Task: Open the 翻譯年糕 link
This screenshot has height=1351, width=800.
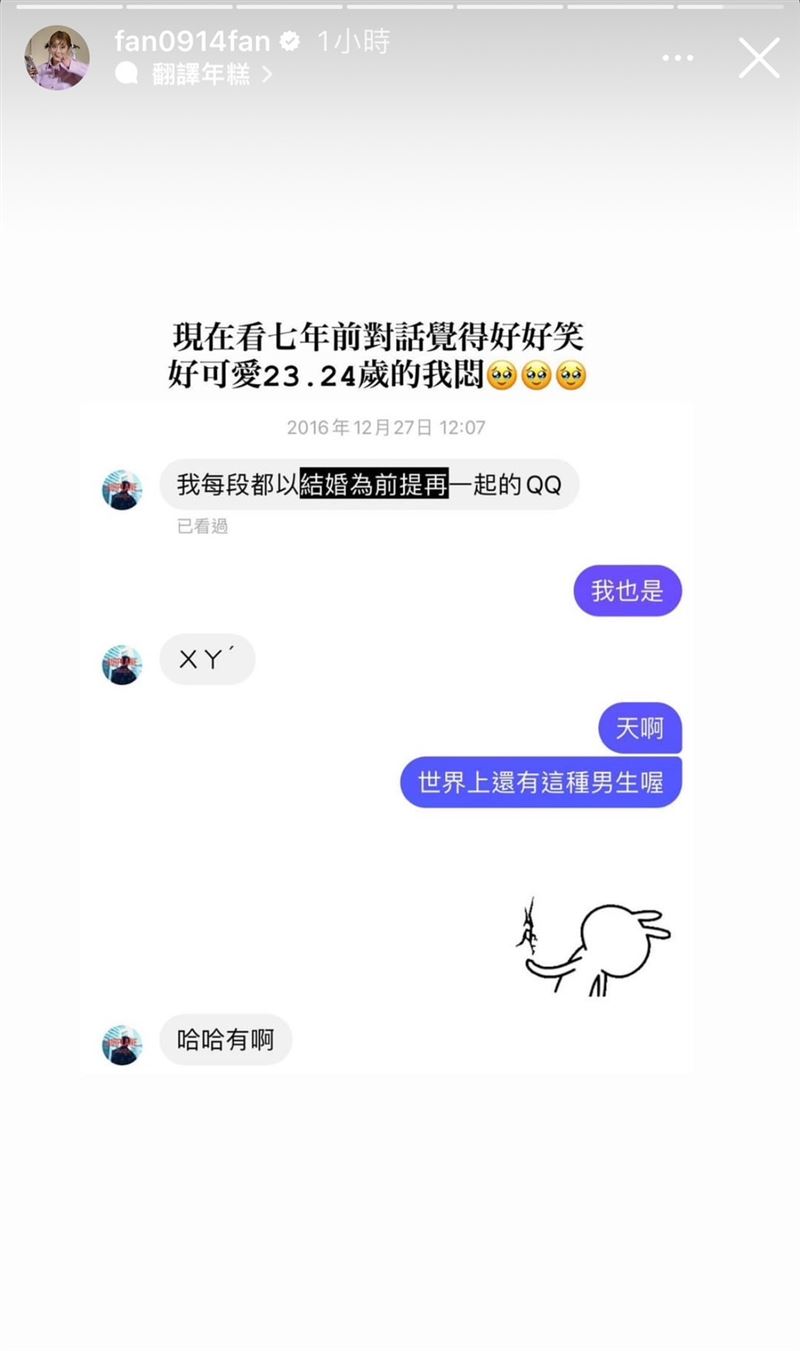Action: [x=200, y=74]
